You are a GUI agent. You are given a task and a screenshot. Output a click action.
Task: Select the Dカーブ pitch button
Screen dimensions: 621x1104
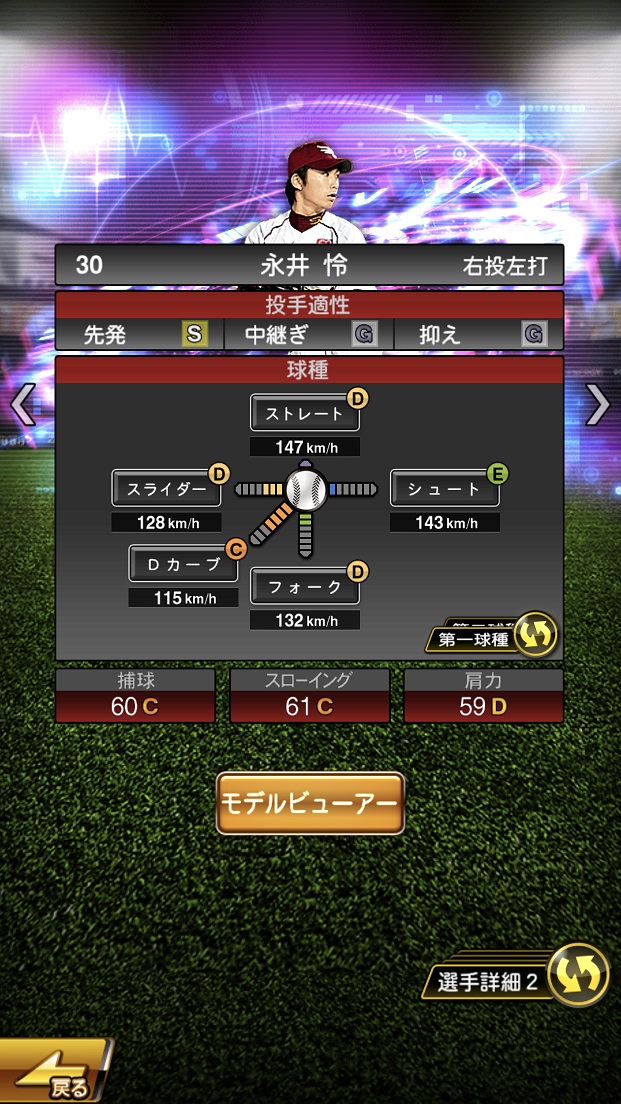[183, 564]
